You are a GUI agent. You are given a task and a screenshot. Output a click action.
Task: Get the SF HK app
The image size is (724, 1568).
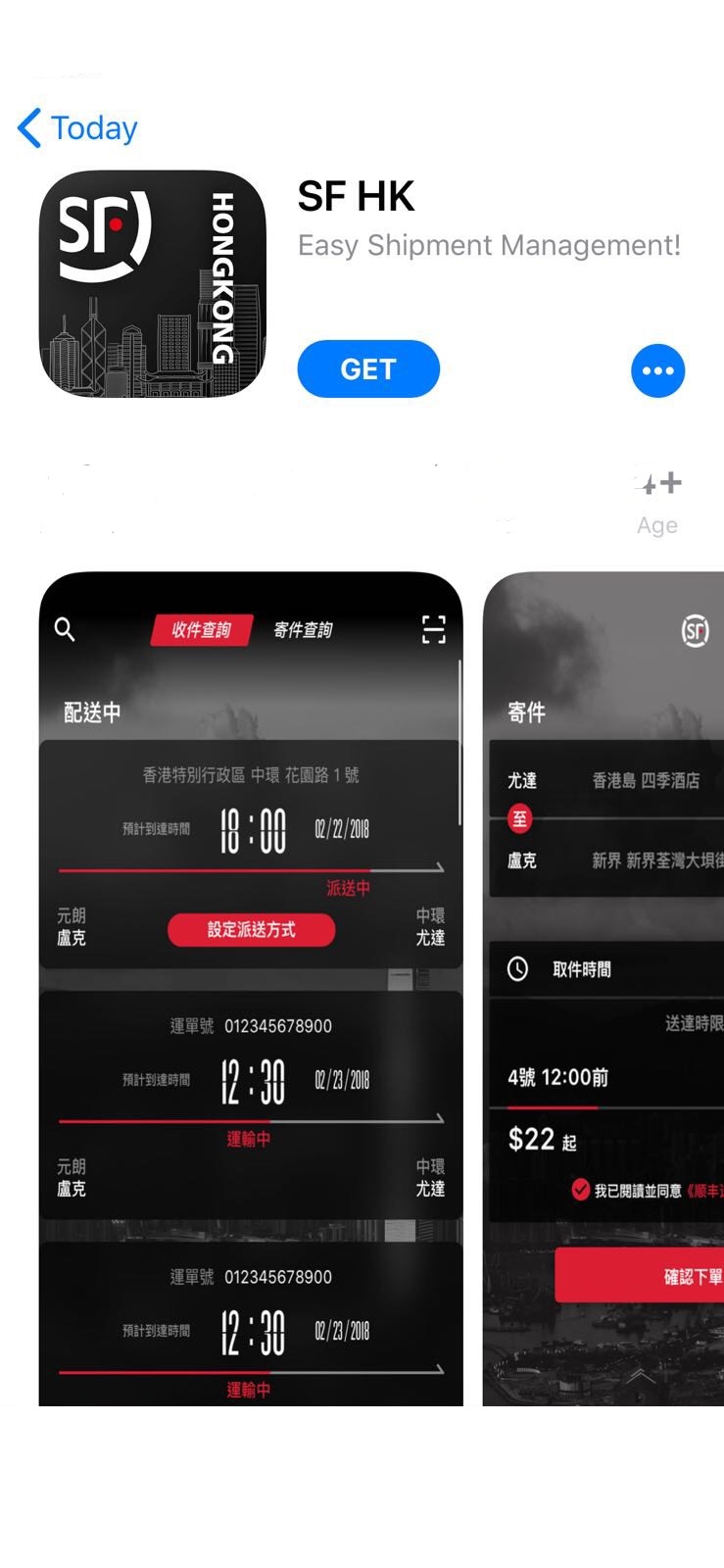[368, 369]
